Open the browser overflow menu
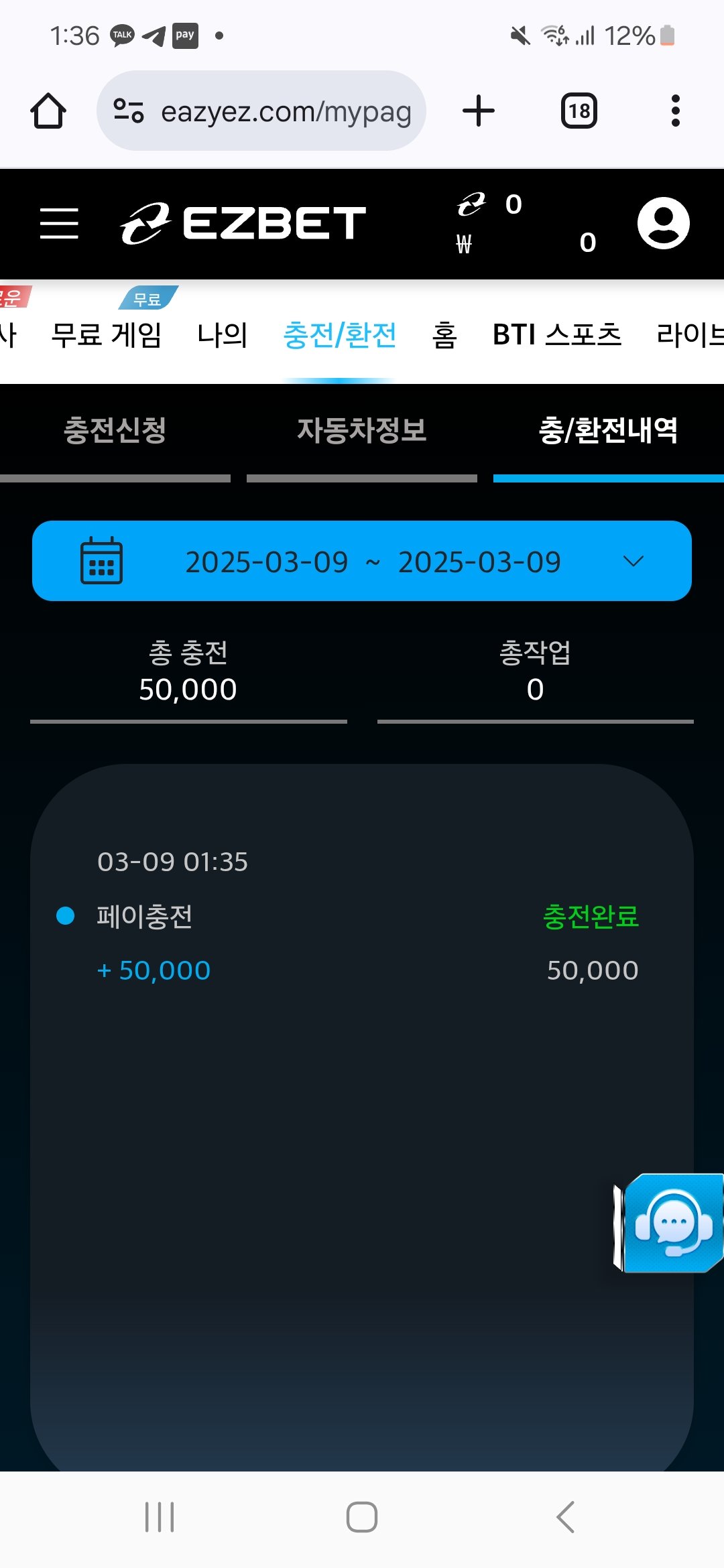The width and height of the screenshot is (724, 1568). (675, 111)
